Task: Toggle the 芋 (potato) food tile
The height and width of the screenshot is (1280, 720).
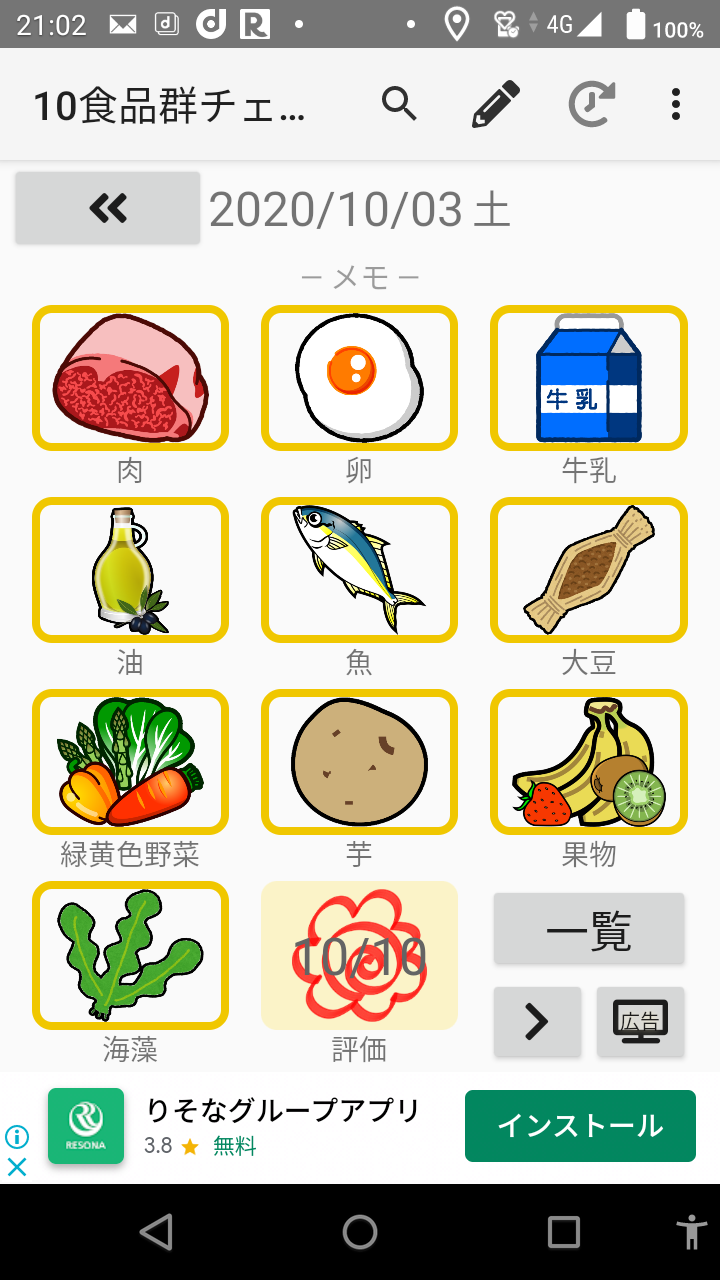Action: click(359, 762)
